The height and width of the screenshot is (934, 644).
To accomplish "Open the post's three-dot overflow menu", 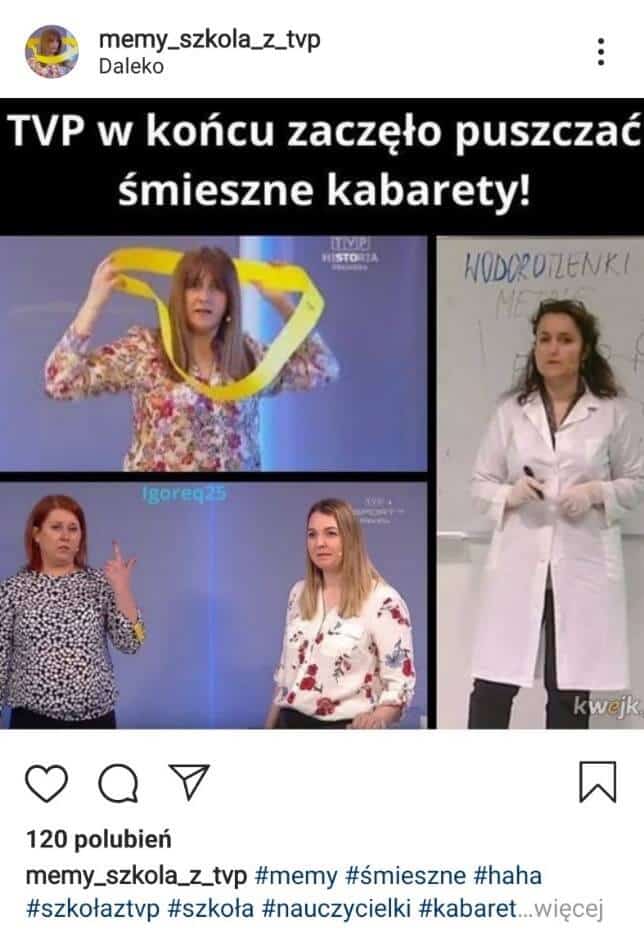I will click(x=600, y=51).
